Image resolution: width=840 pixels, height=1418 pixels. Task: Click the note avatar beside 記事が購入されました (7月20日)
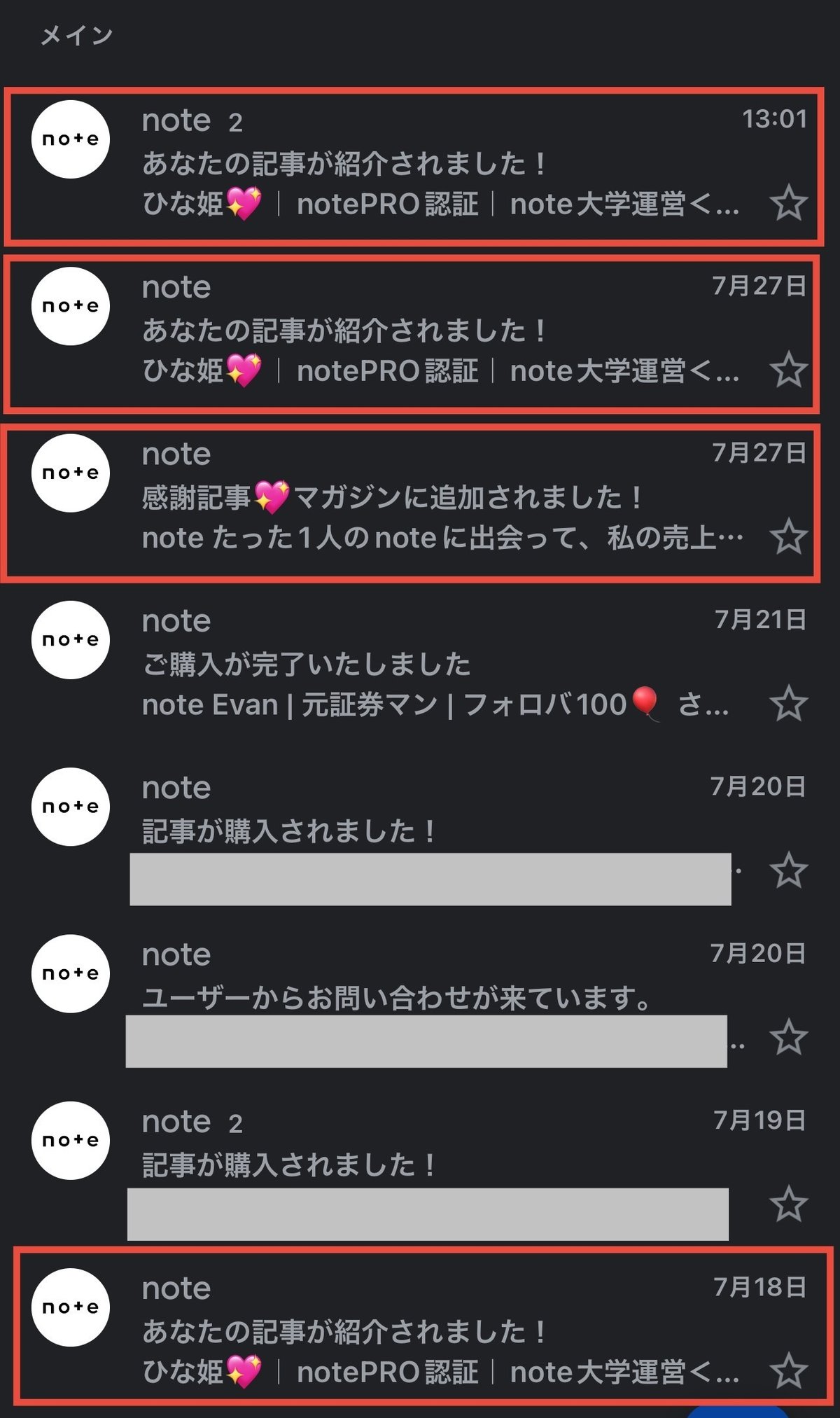coord(70,806)
